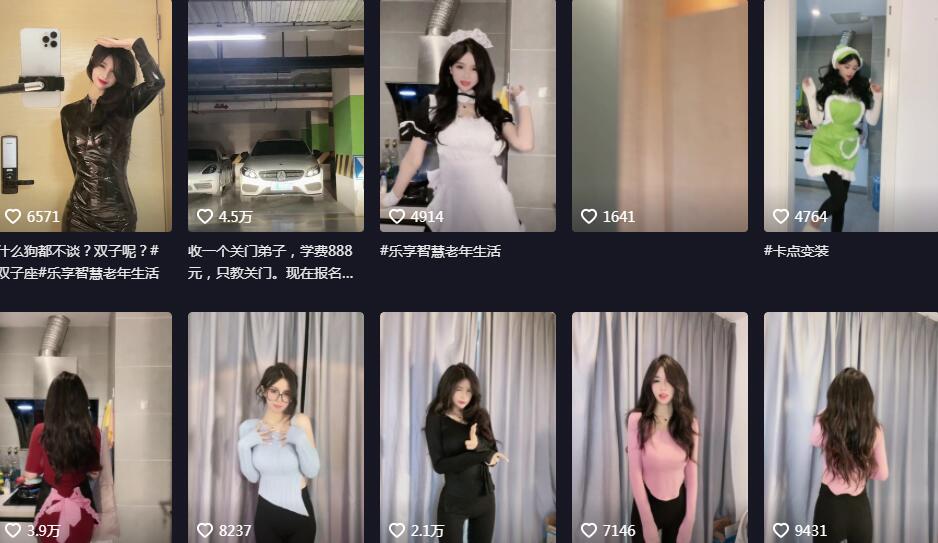Open the pink top video with 7146 likes
Screen dimensions: 938x543
(x=659, y=427)
